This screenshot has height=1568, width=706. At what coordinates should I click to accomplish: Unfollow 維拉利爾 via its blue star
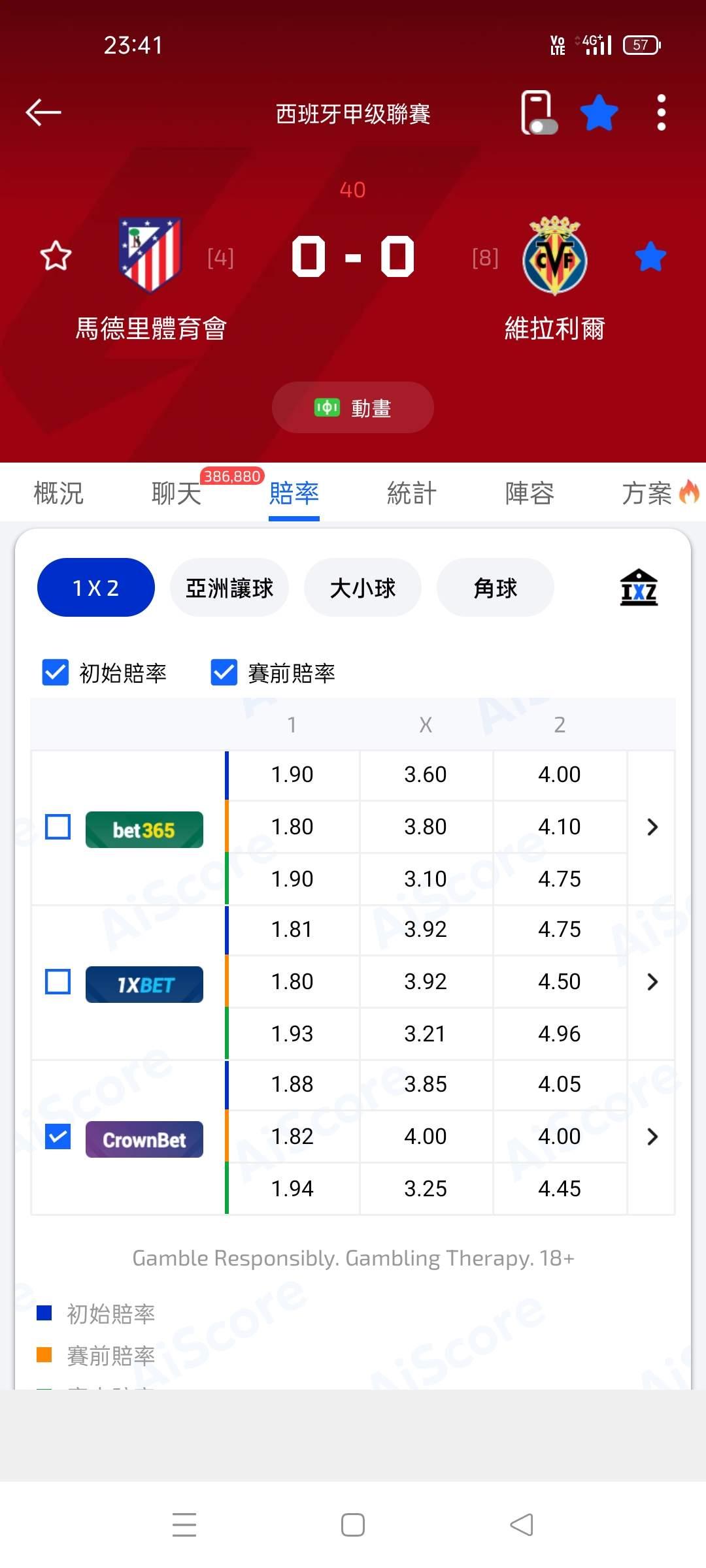(650, 256)
